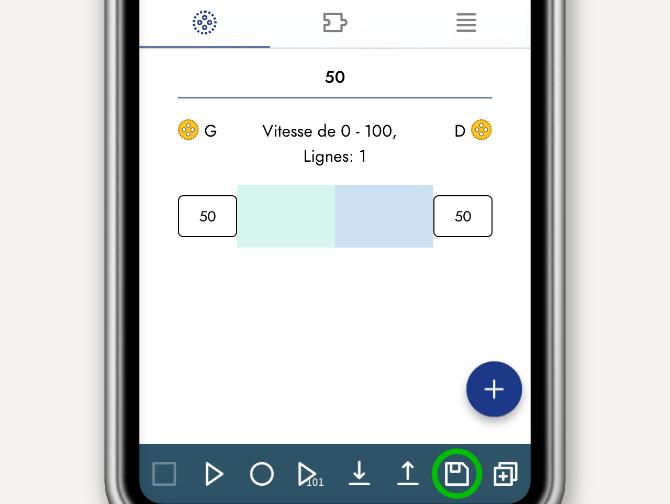Save the current program with the disk icon
The image size is (670, 504).
click(457, 473)
